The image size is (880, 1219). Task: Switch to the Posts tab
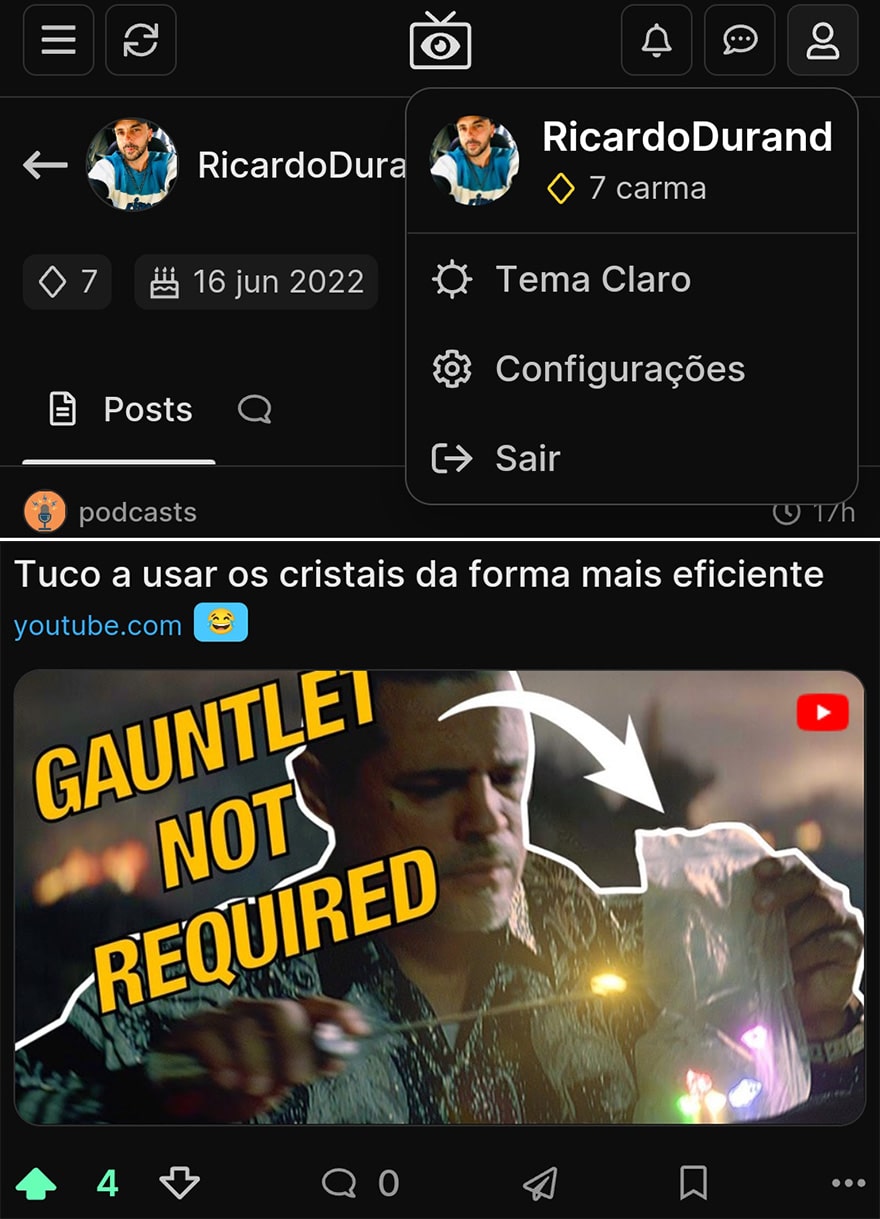(120, 410)
